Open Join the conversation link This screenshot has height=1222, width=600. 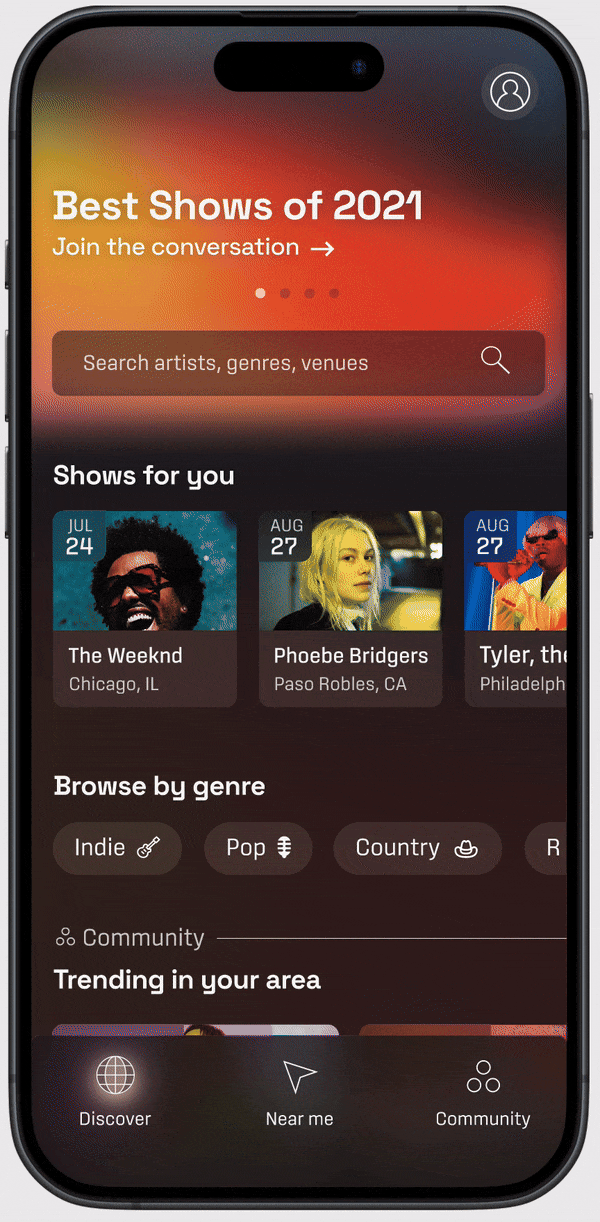(193, 247)
